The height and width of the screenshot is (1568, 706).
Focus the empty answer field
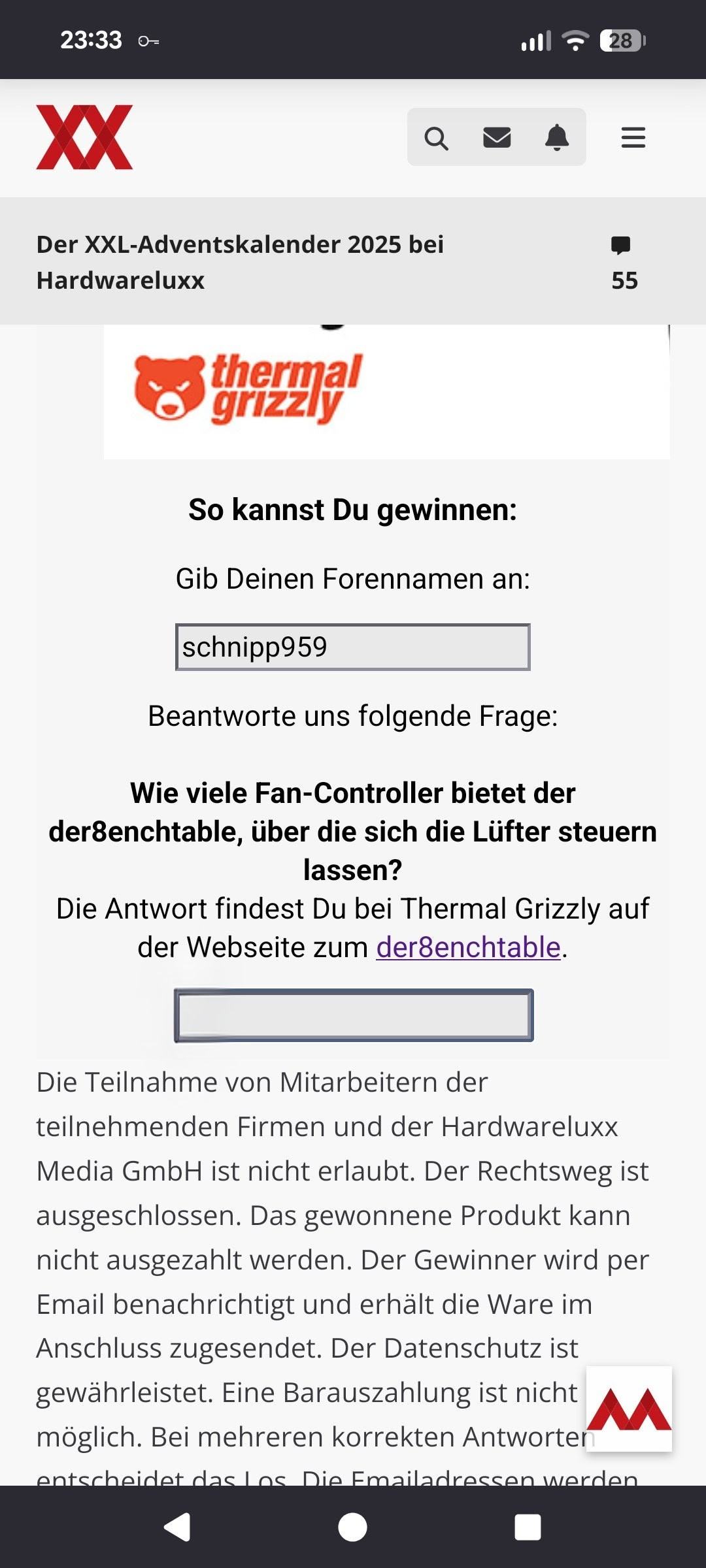coord(354,1015)
